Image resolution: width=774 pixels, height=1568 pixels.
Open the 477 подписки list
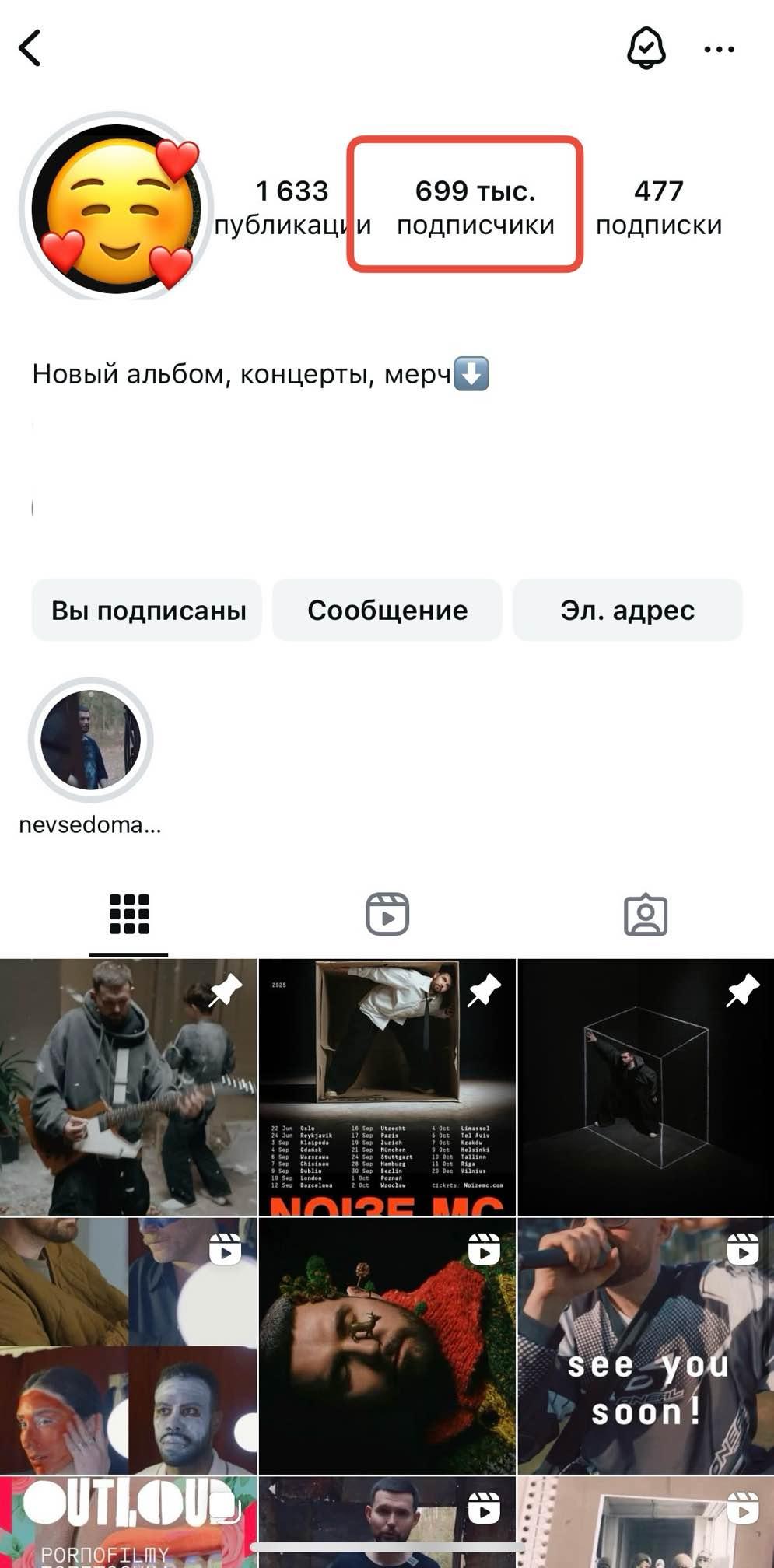[x=658, y=207]
